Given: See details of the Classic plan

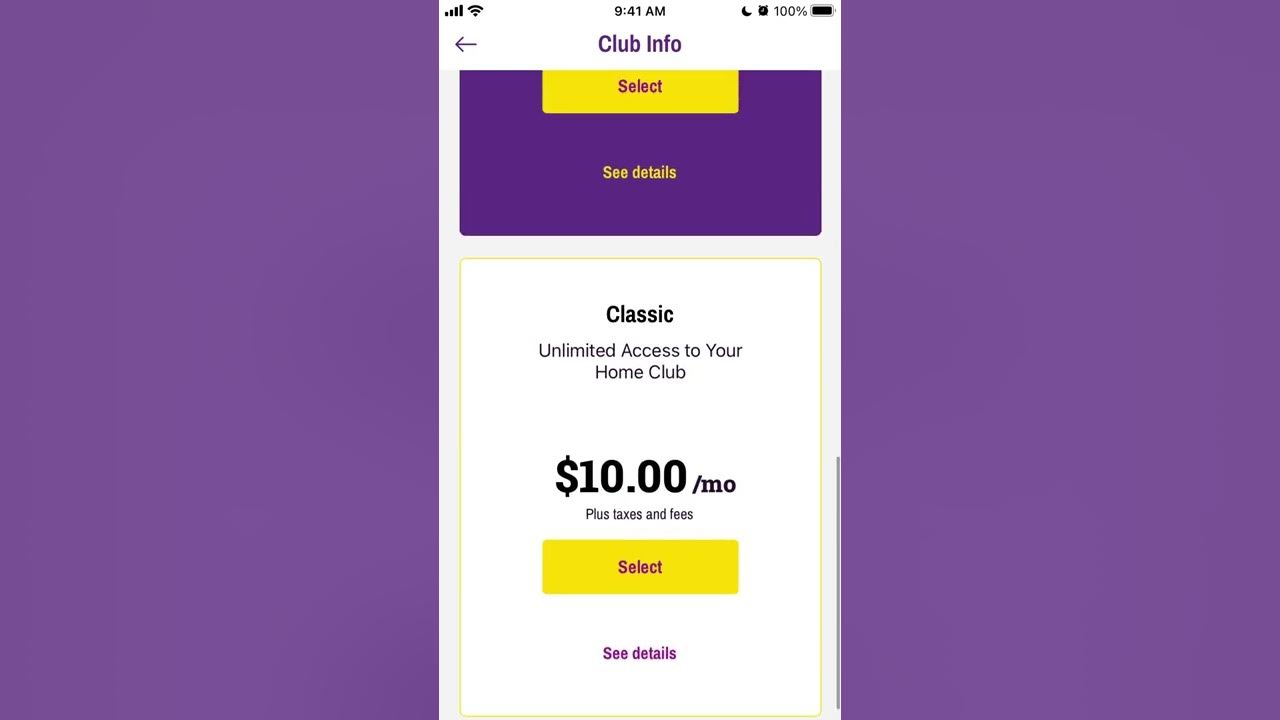Looking at the screenshot, I should [x=639, y=653].
